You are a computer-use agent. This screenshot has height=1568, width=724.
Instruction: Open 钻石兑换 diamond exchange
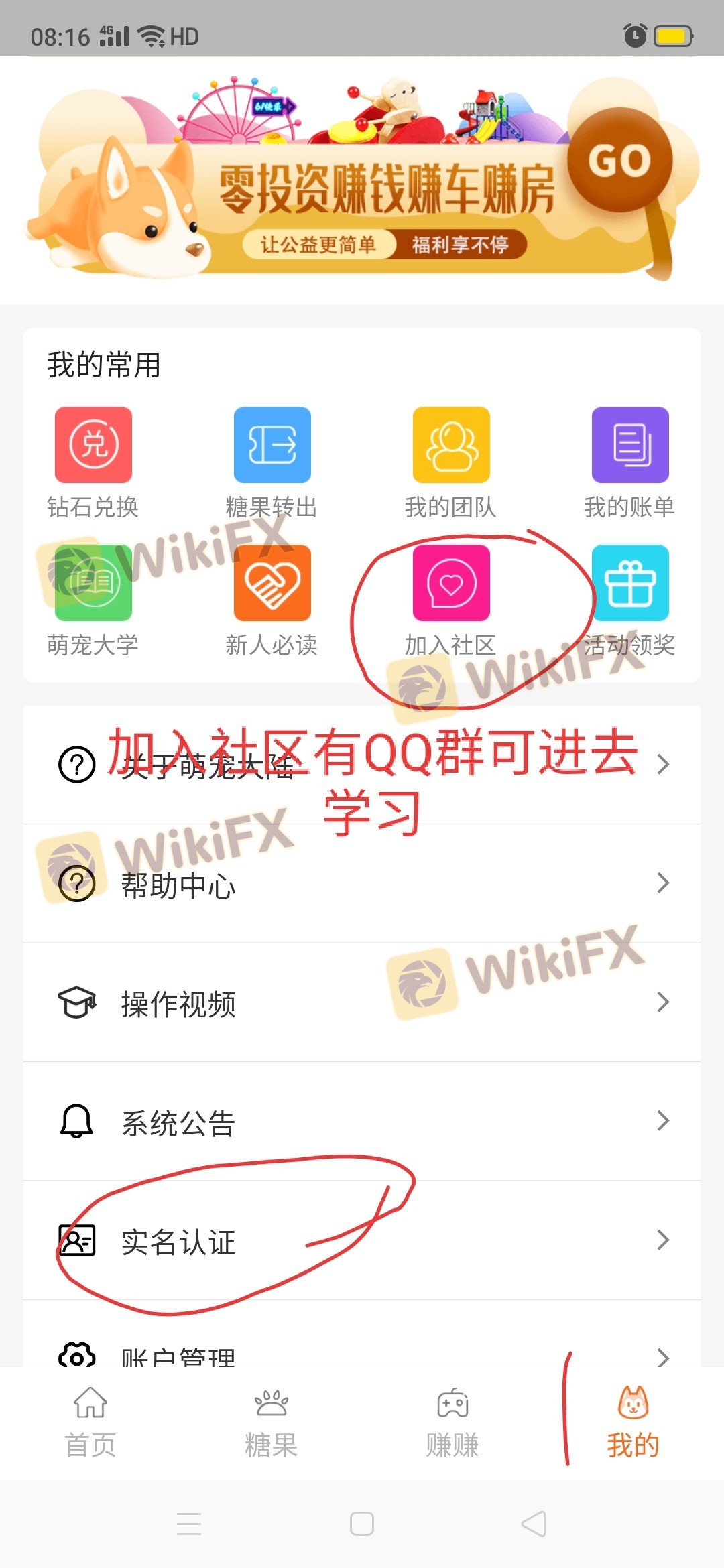(93, 445)
